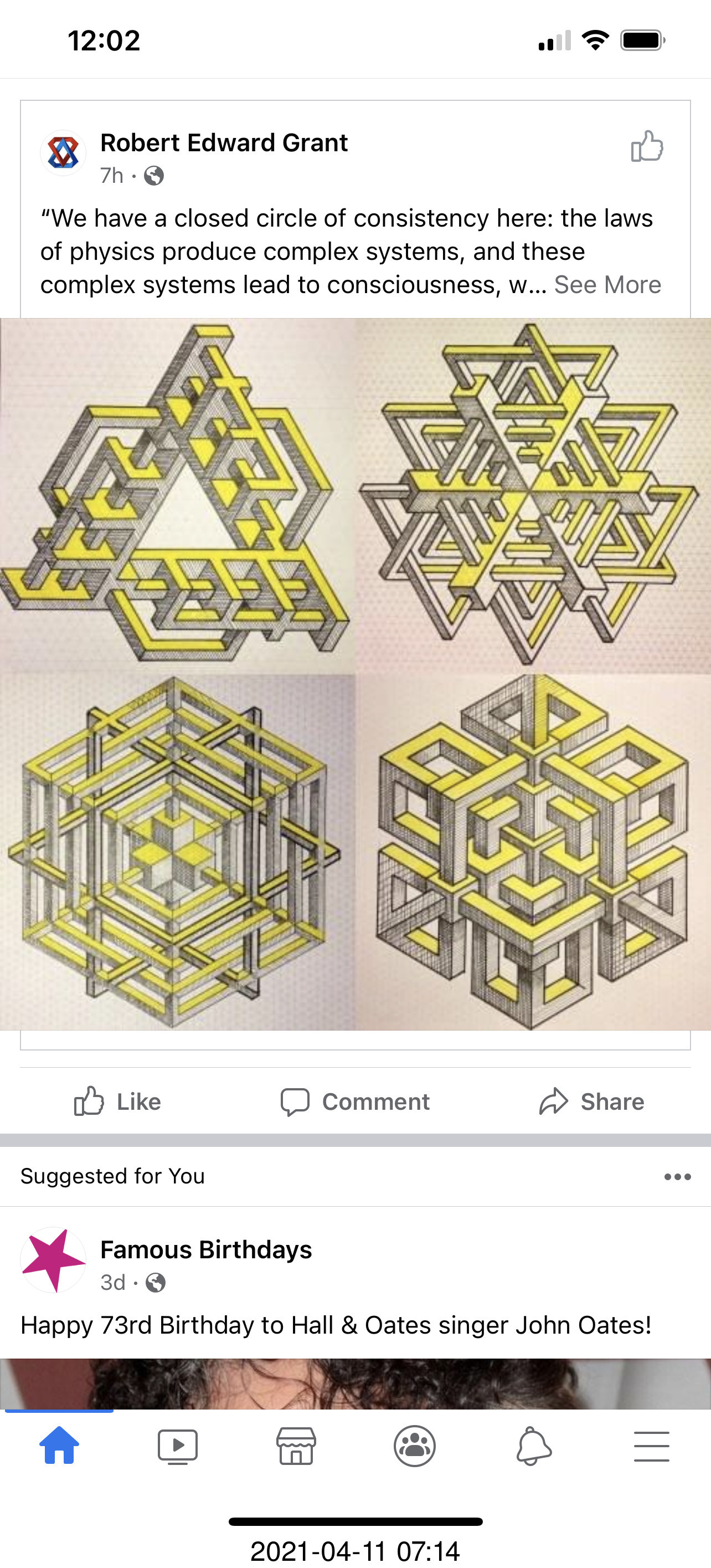This screenshot has height=1568, width=711.
Task: Open the notifications bell tab
Action: (x=533, y=1446)
